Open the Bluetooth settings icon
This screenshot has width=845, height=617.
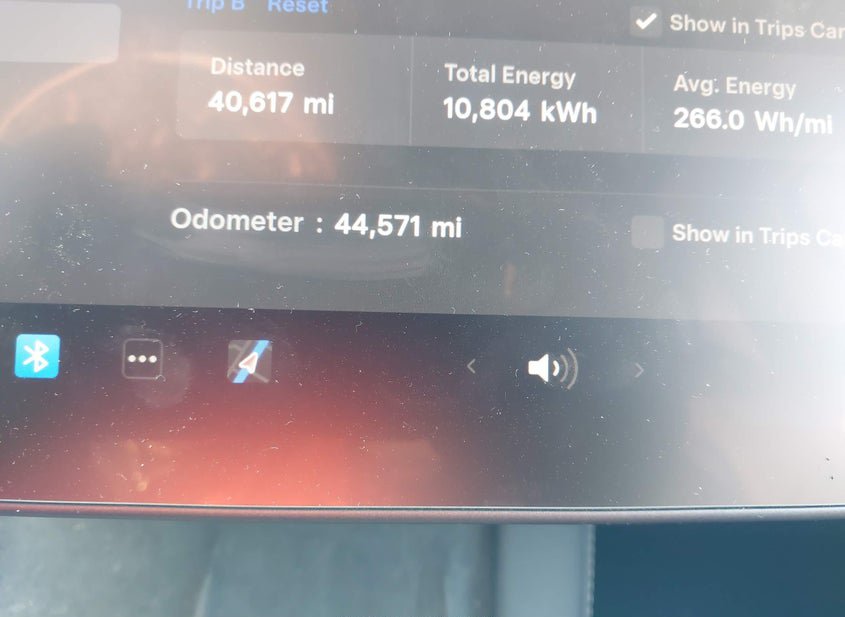(x=37, y=356)
